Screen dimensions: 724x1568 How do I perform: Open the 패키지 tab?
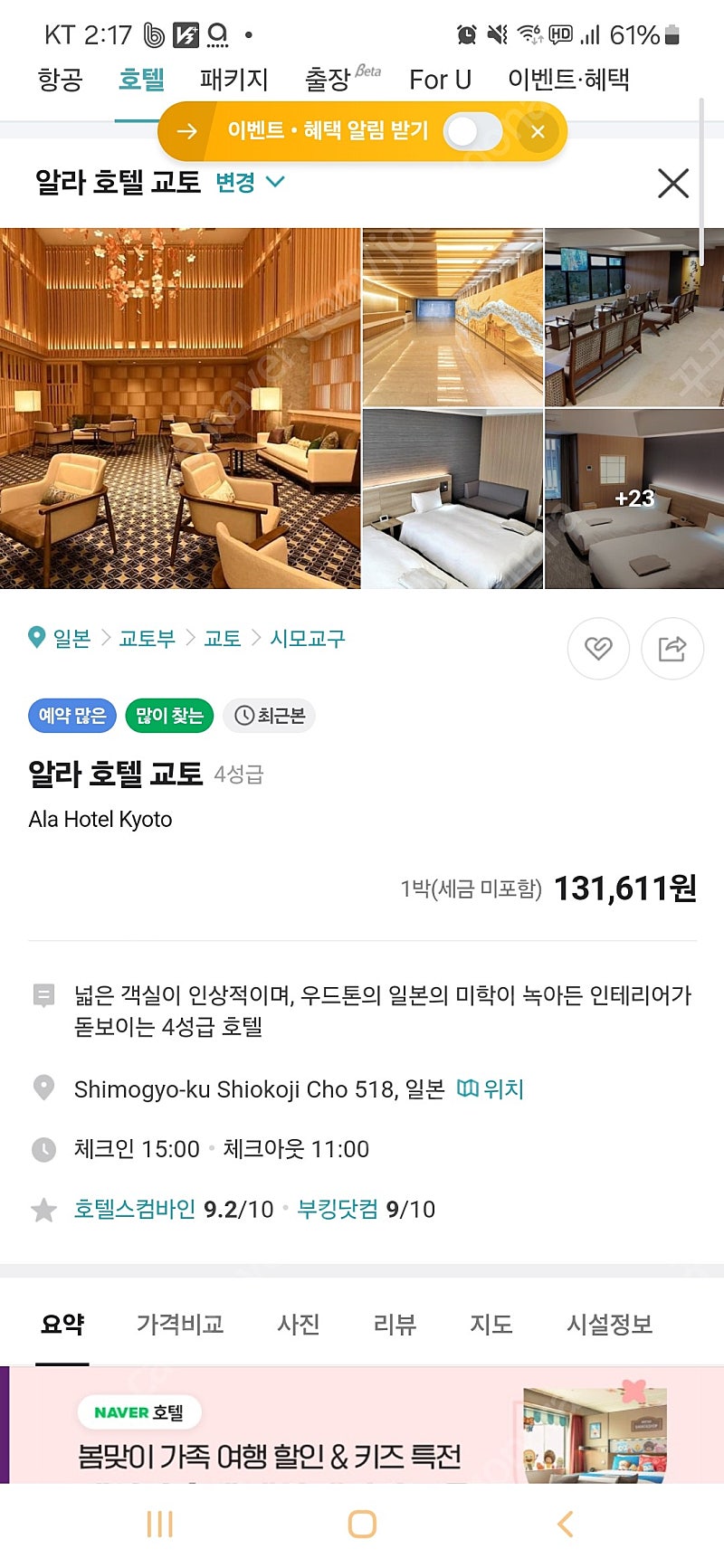pyautogui.click(x=234, y=80)
